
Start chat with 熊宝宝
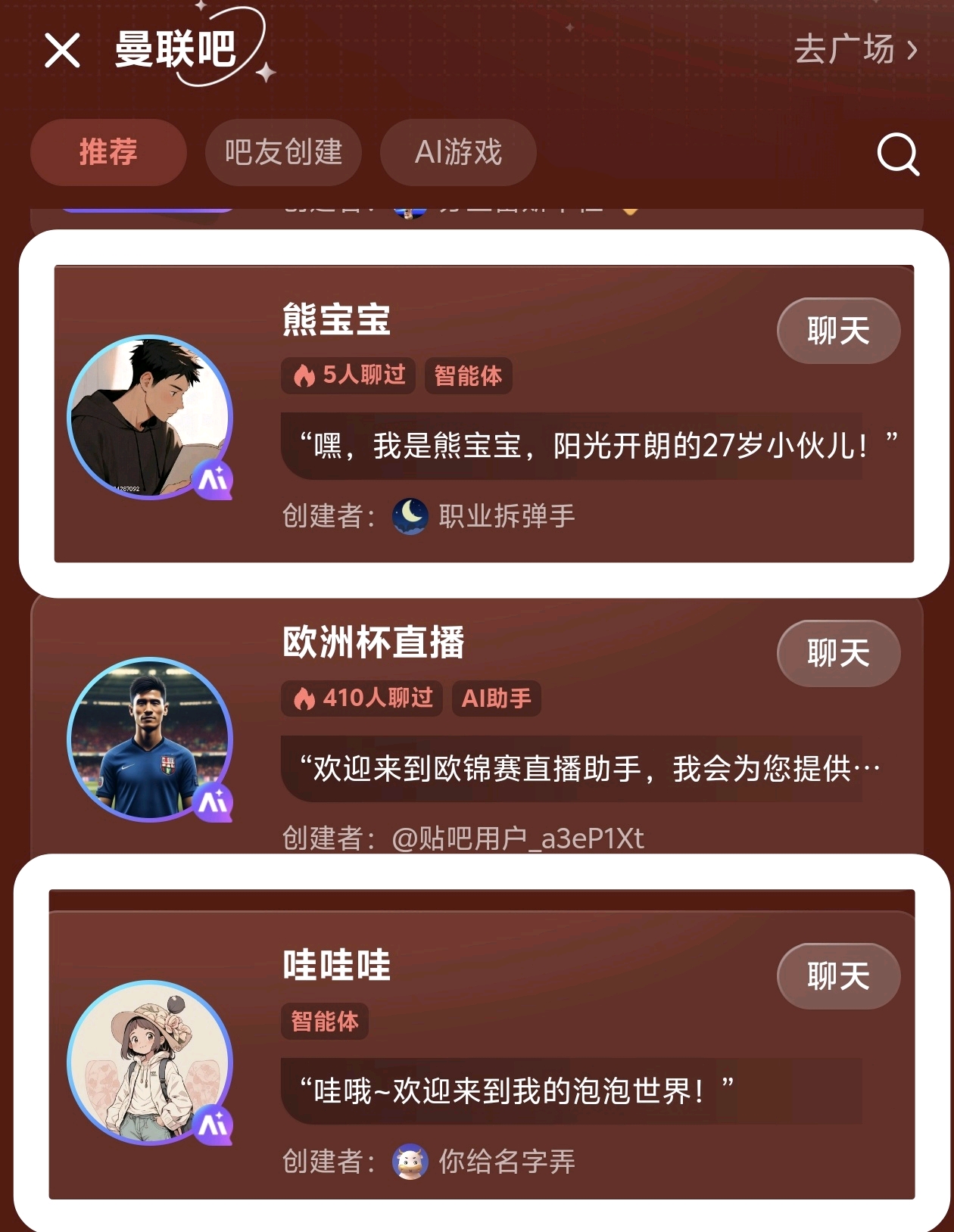(838, 331)
